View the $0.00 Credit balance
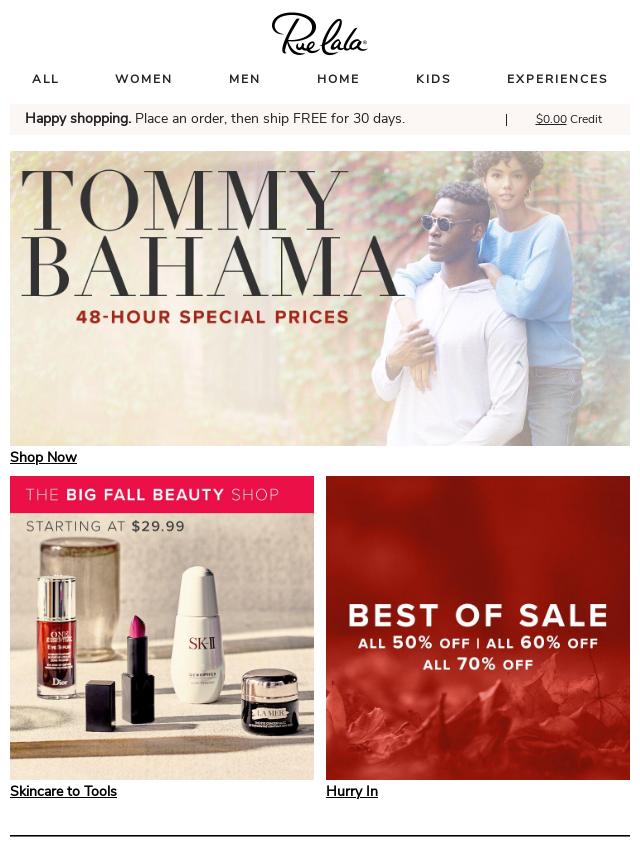 point(568,119)
